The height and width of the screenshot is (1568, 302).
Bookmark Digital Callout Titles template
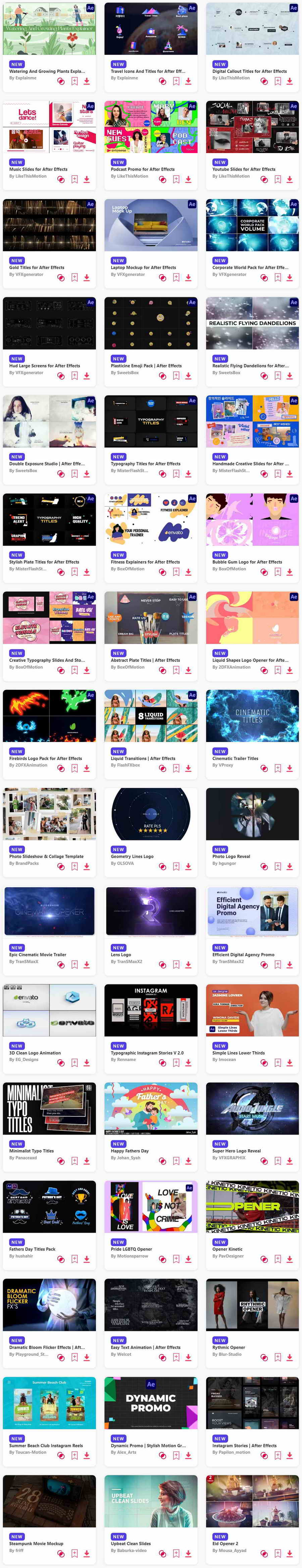278,81
